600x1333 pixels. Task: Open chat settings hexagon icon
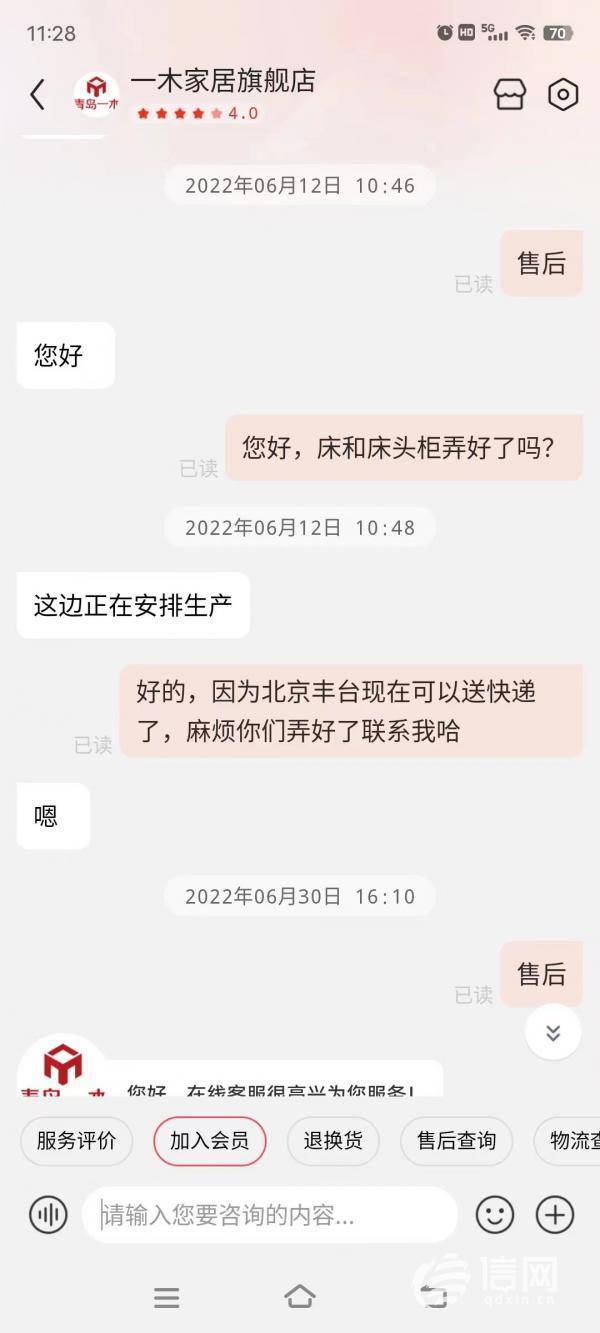563,95
